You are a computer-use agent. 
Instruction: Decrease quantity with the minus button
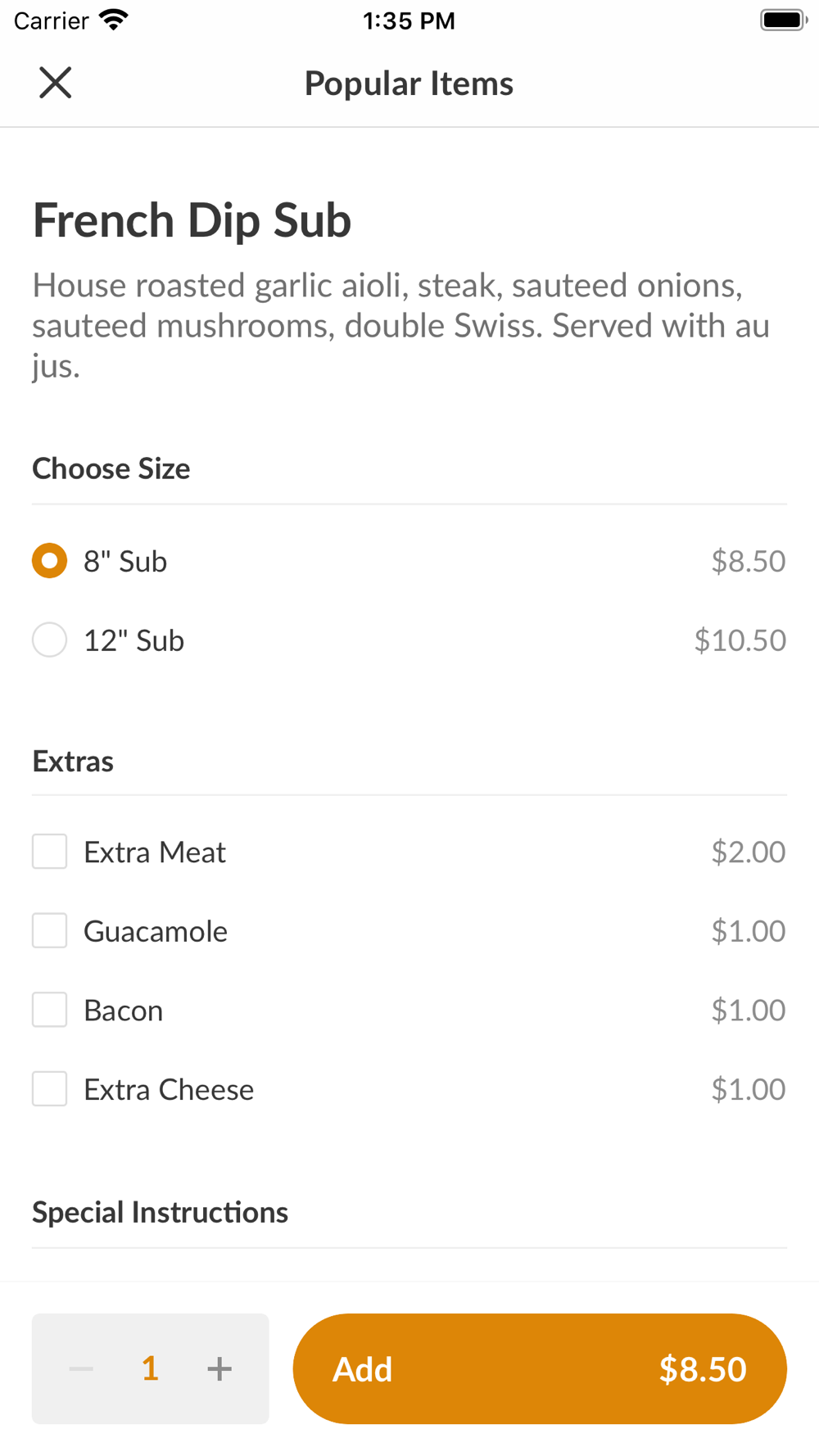tap(81, 1368)
